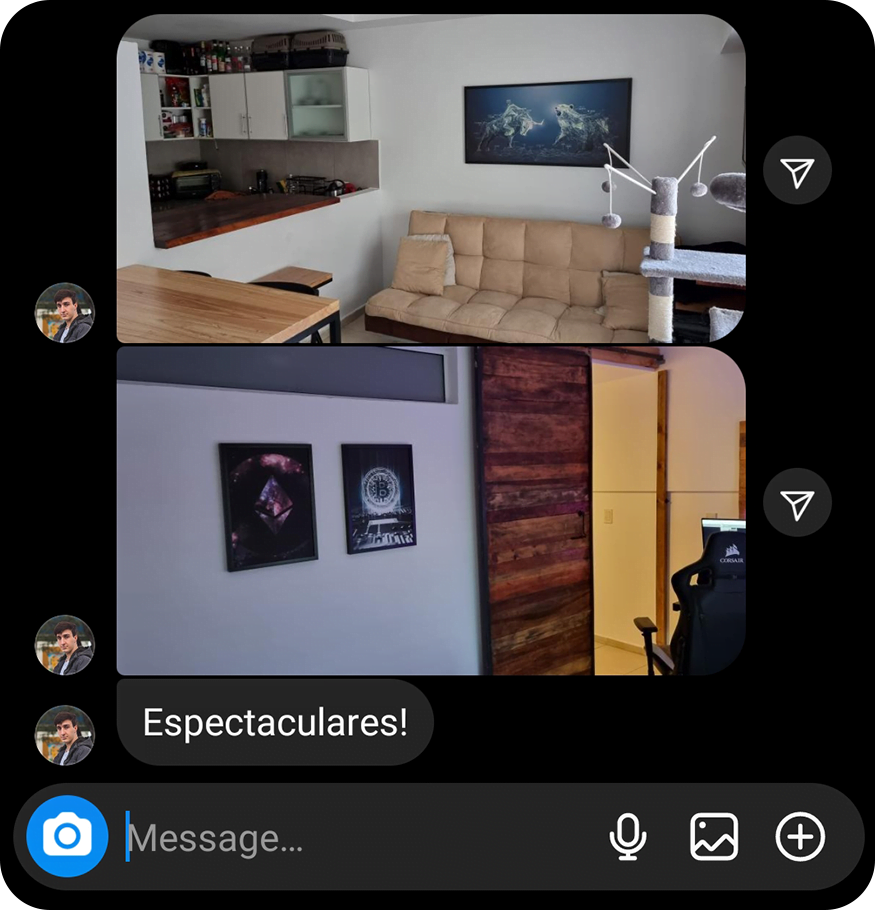Viewport: 875px width, 910px height.
Task: Open the living room sofa photo
Action: tap(430, 180)
